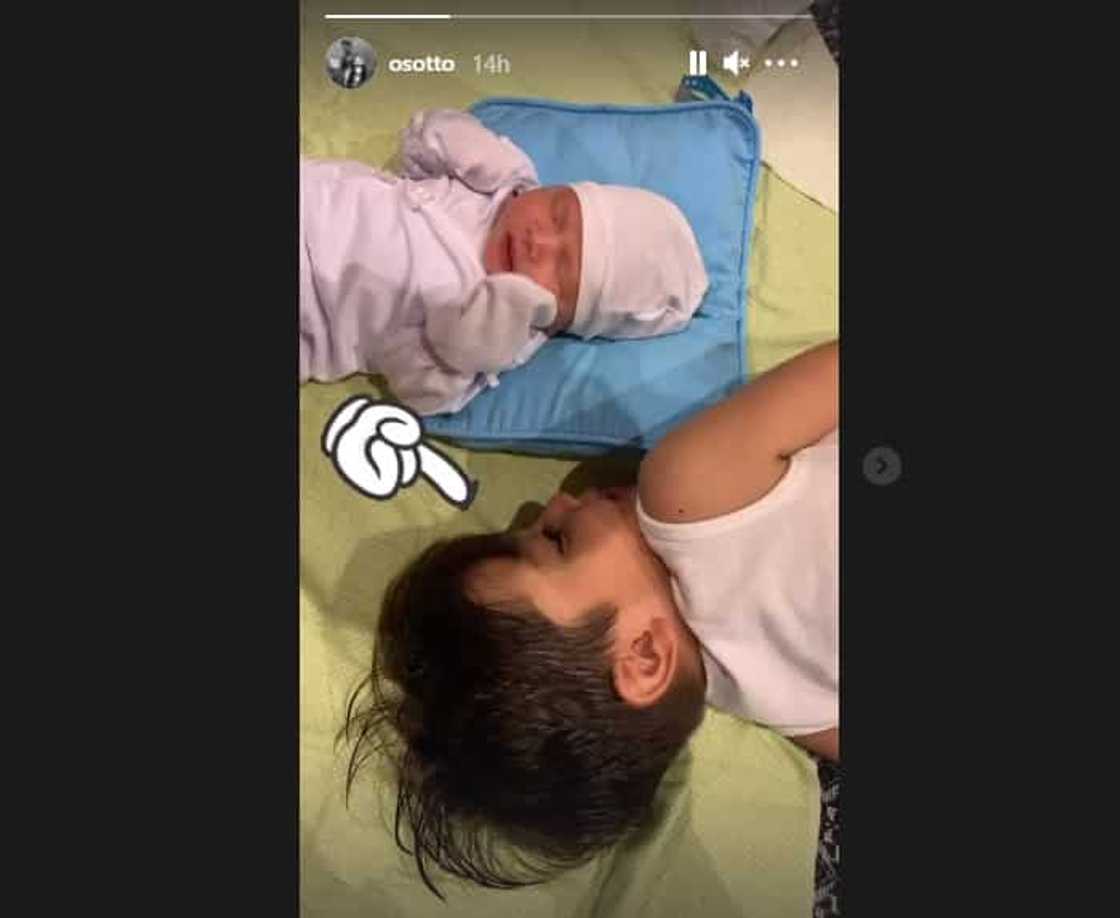Screen dimensions: 1120x918
Task: Pause the story playback
Action: pos(697,63)
